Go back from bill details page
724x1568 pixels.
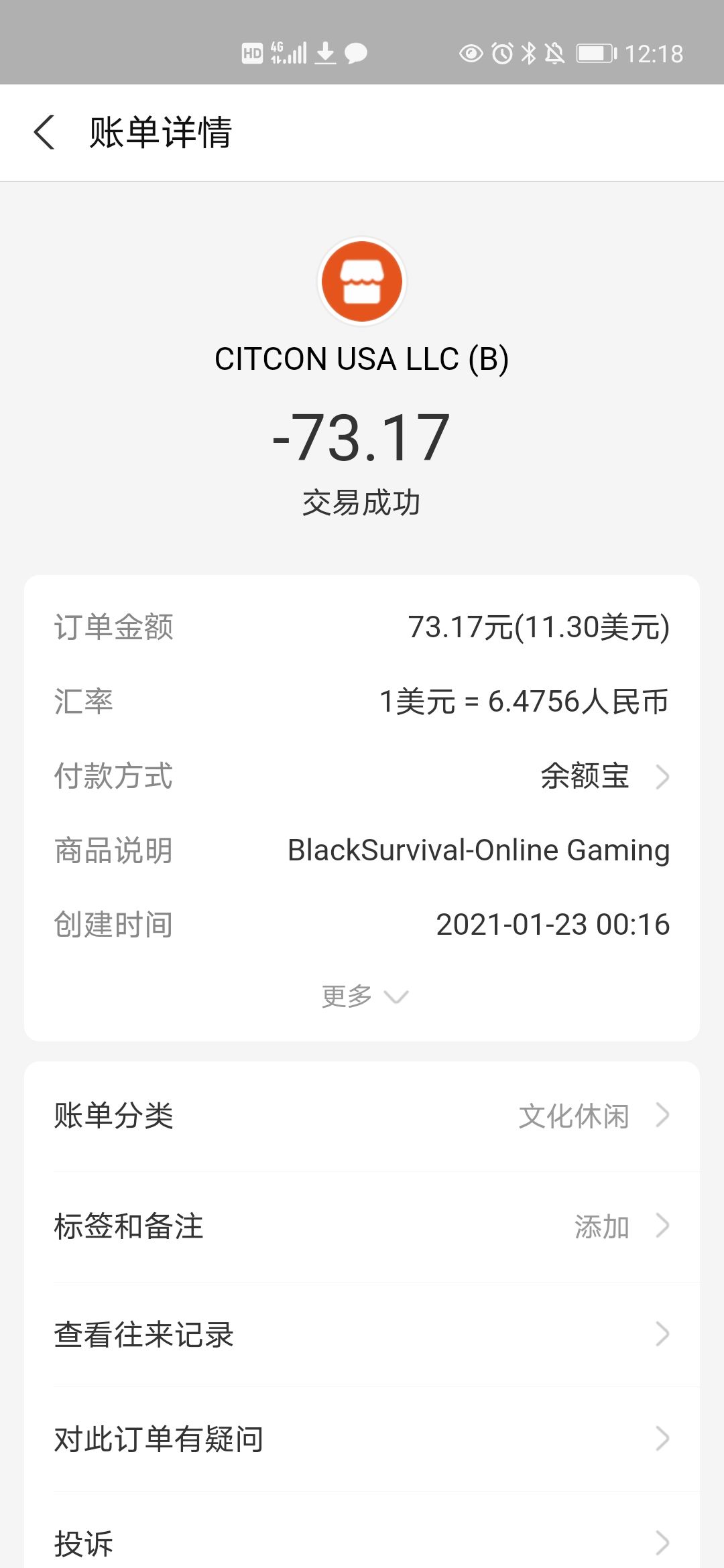[44, 132]
